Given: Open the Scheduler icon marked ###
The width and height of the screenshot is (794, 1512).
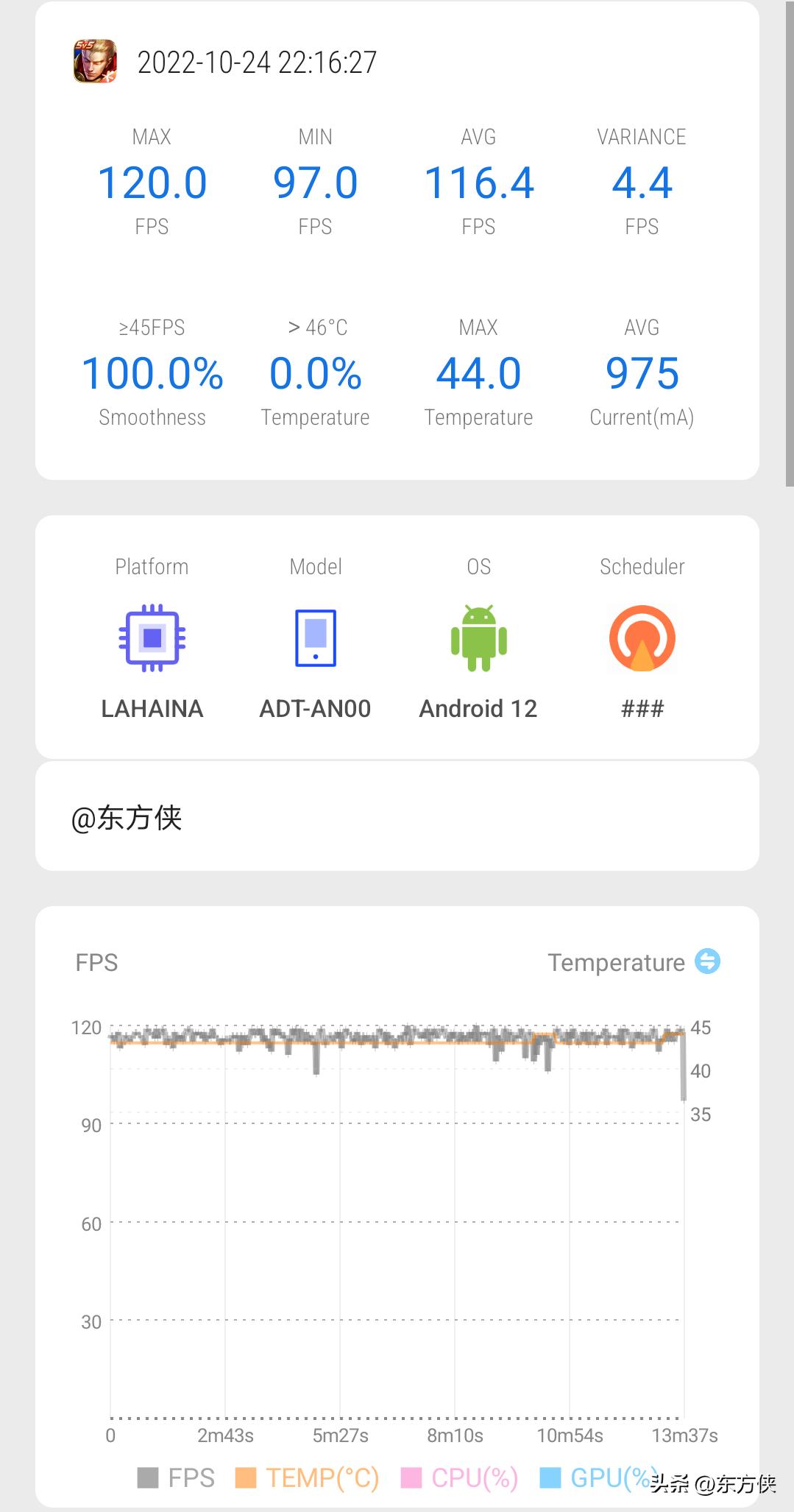Looking at the screenshot, I should coord(642,639).
